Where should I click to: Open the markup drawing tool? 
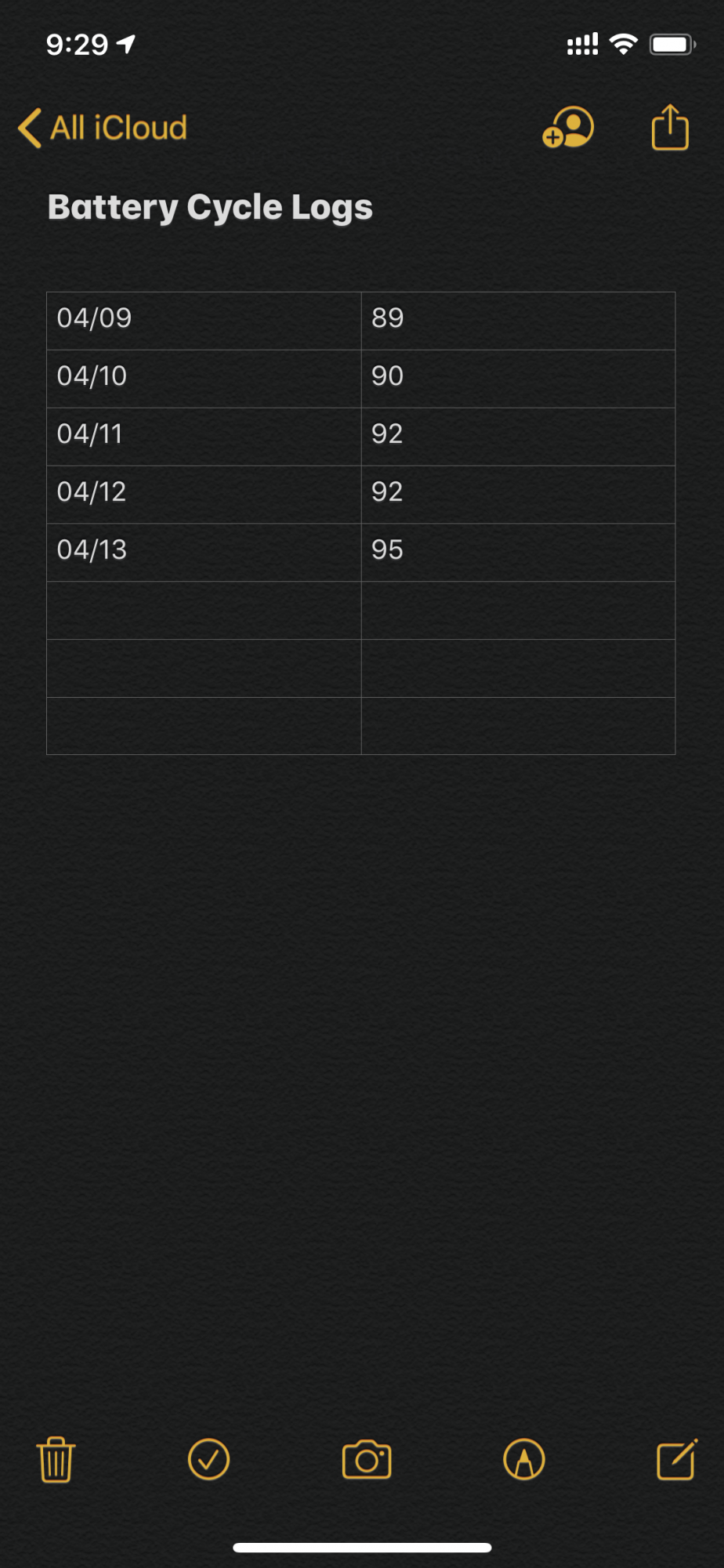(524, 1460)
